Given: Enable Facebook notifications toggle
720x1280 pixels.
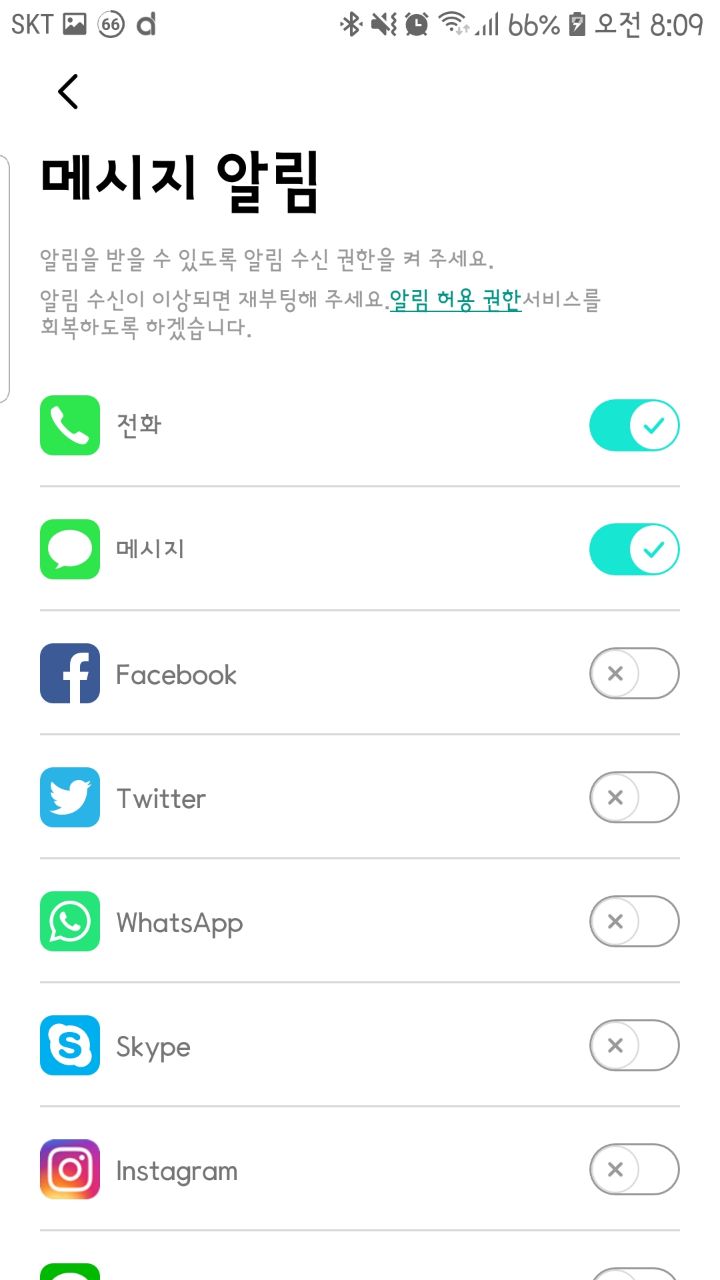Looking at the screenshot, I should 634,674.
